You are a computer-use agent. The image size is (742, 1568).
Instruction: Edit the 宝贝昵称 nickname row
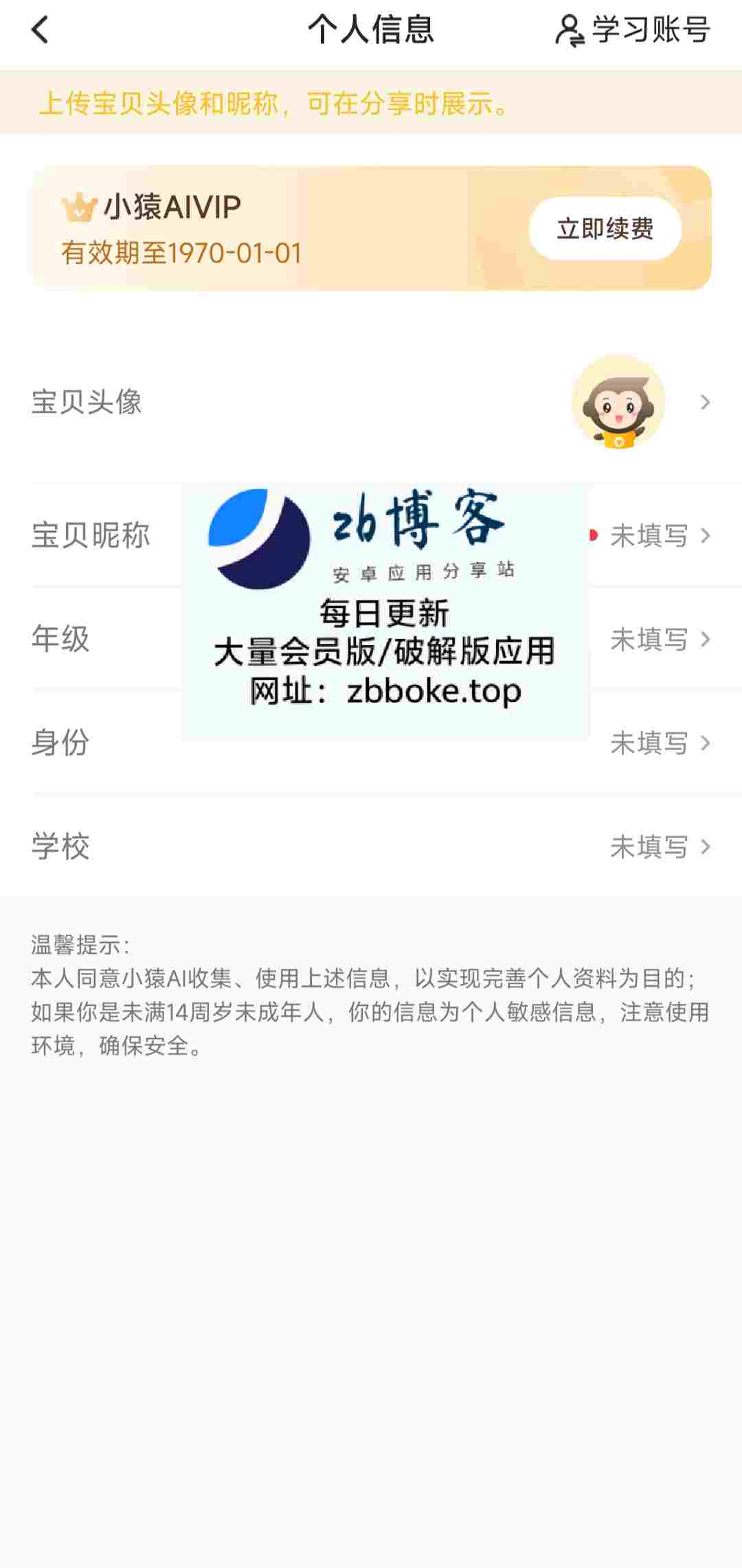(x=371, y=536)
